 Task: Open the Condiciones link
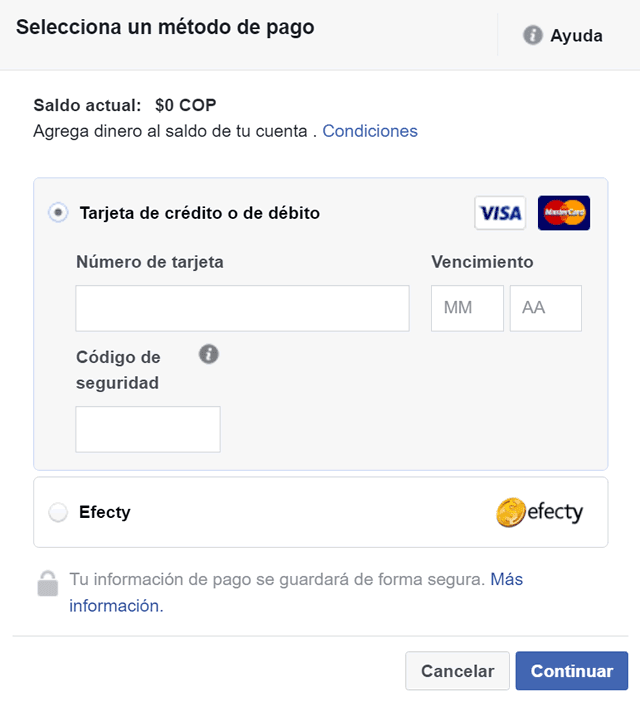370,131
